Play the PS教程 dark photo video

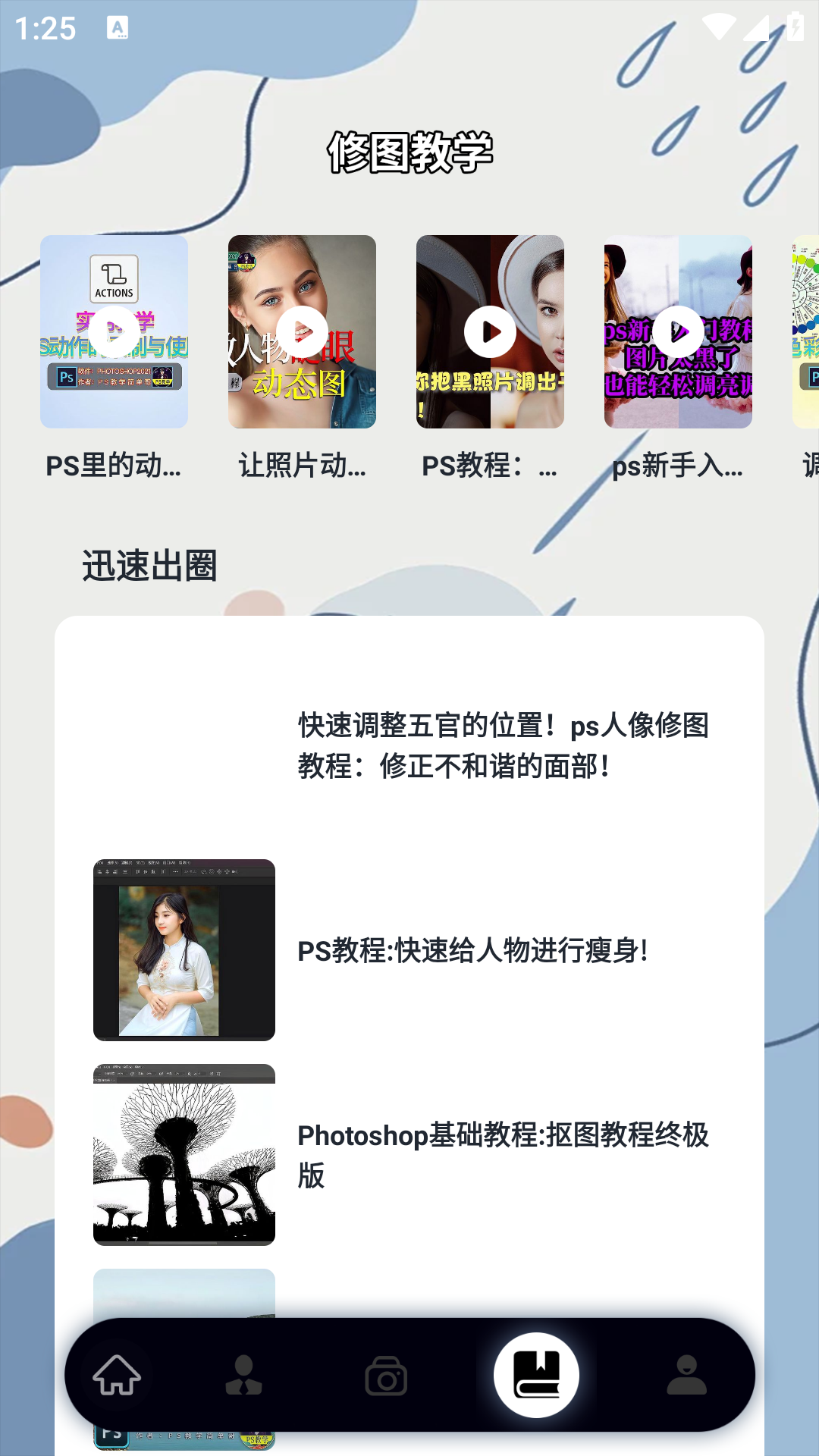pyautogui.click(x=490, y=331)
